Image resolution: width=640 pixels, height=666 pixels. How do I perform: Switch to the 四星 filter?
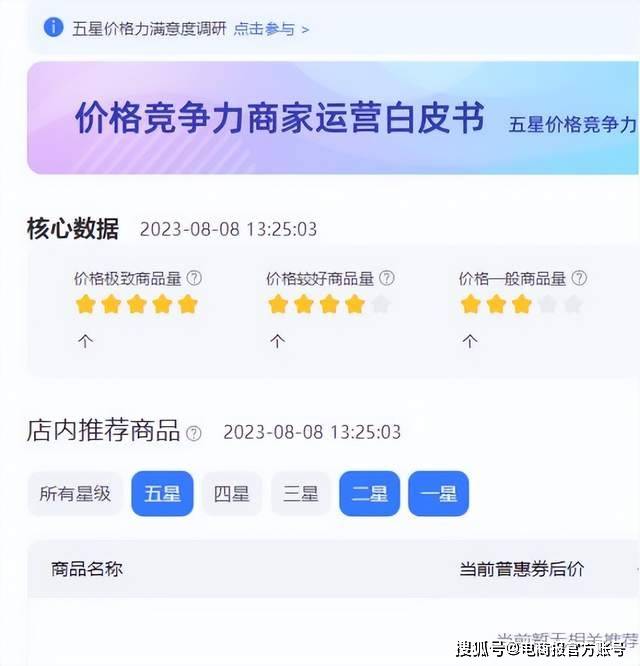point(231,494)
